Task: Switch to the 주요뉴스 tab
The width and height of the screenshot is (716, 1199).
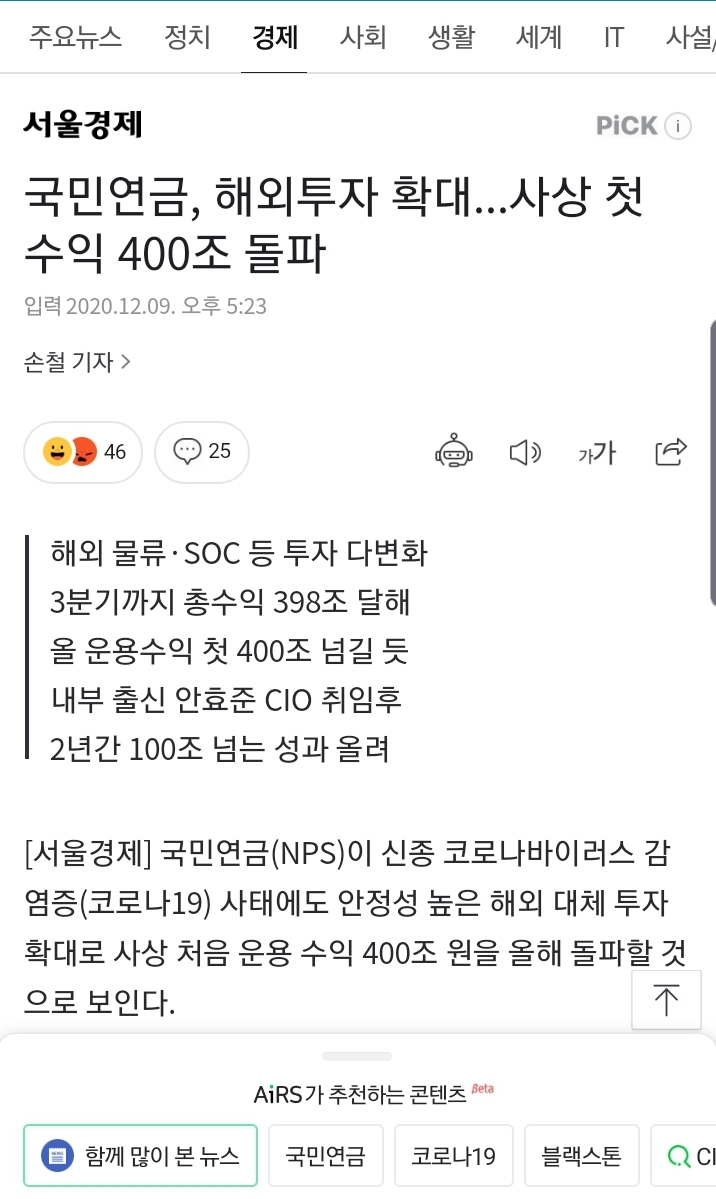Action: click(x=75, y=38)
